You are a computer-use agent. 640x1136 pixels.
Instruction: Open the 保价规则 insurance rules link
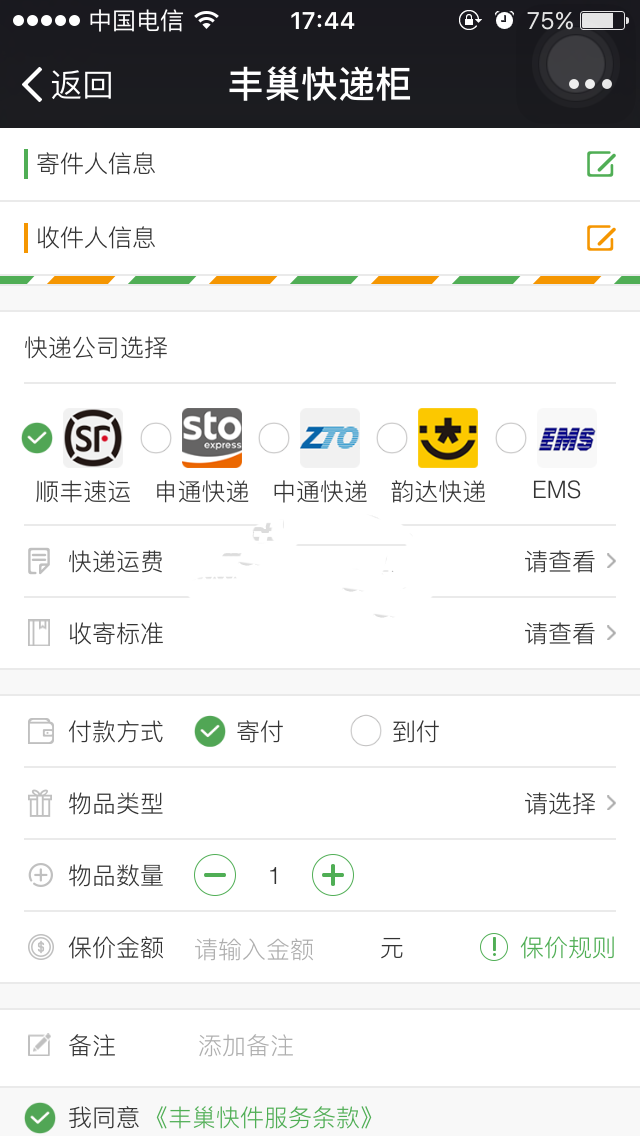coord(548,948)
